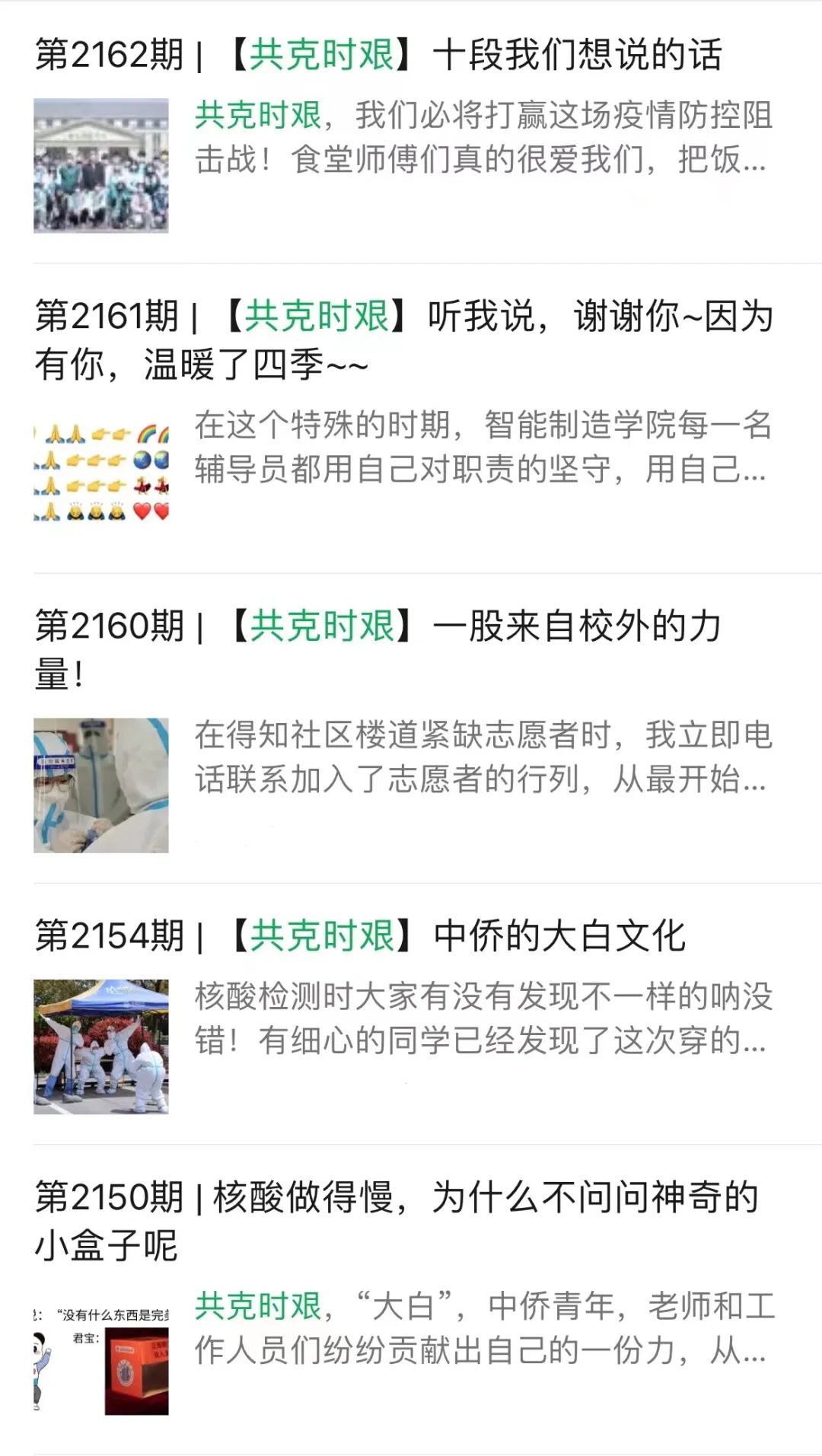Image resolution: width=822 pixels, height=1456 pixels.
Task: Open article 第2161期 听我说，谢谢你
Action: [x=403, y=339]
